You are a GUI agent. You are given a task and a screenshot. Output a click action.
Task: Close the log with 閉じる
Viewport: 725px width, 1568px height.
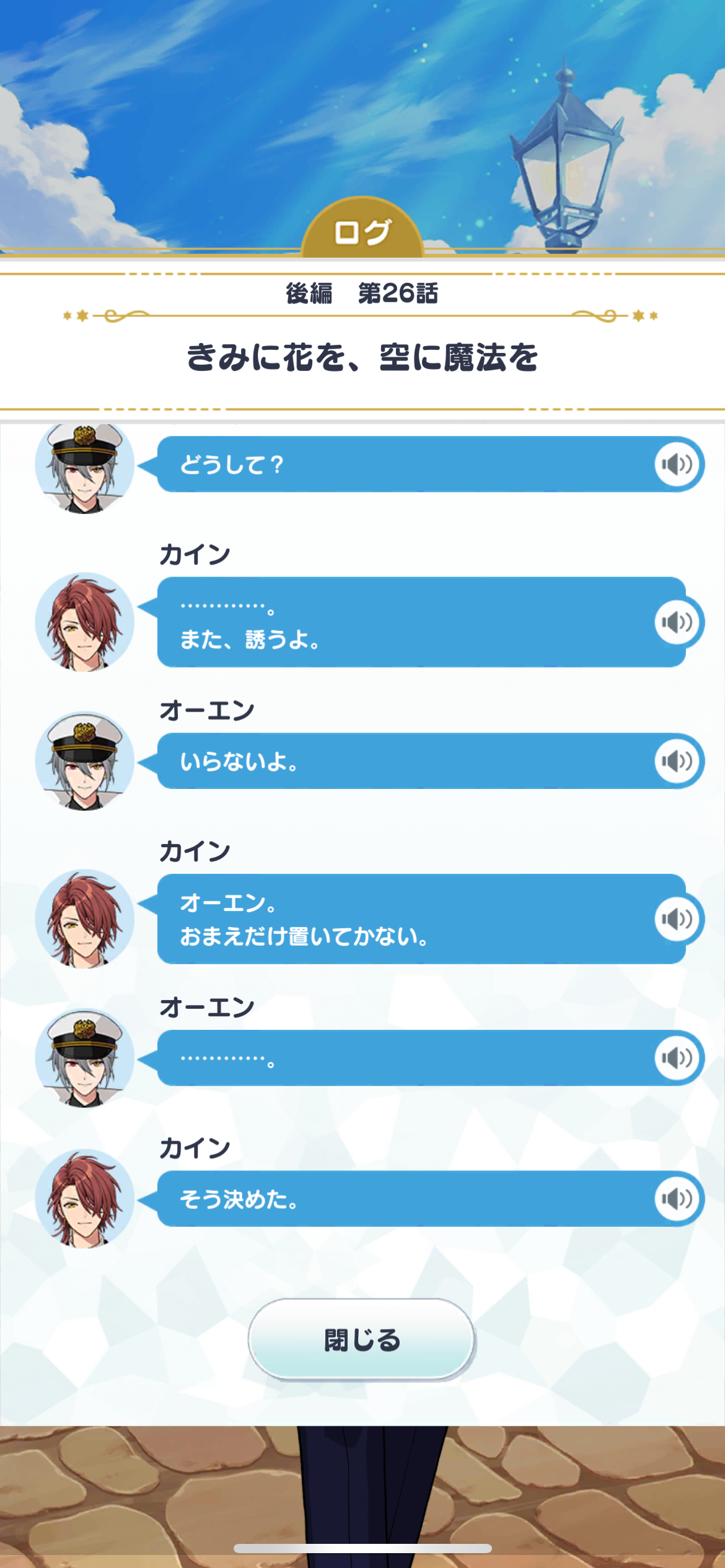362,1339
